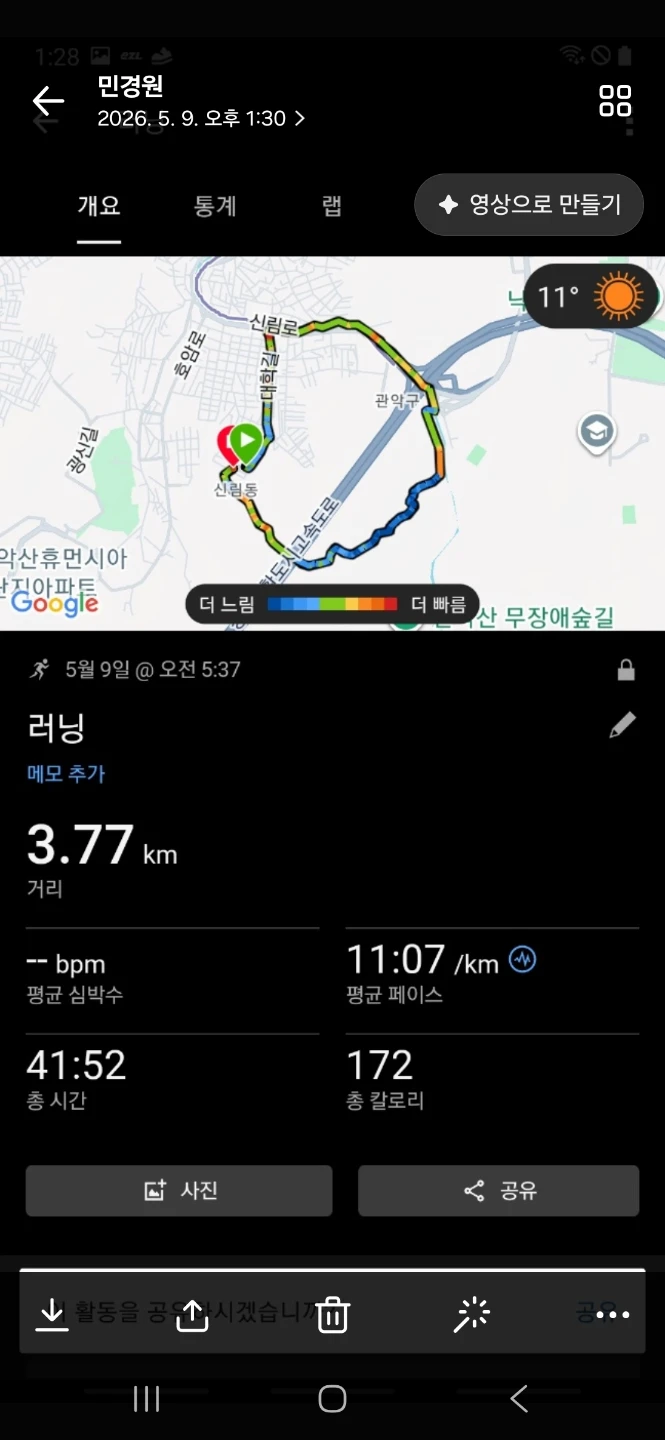Edit the activity with the pencil icon
The height and width of the screenshot is (1440, 665).
[x=622, y=726]
